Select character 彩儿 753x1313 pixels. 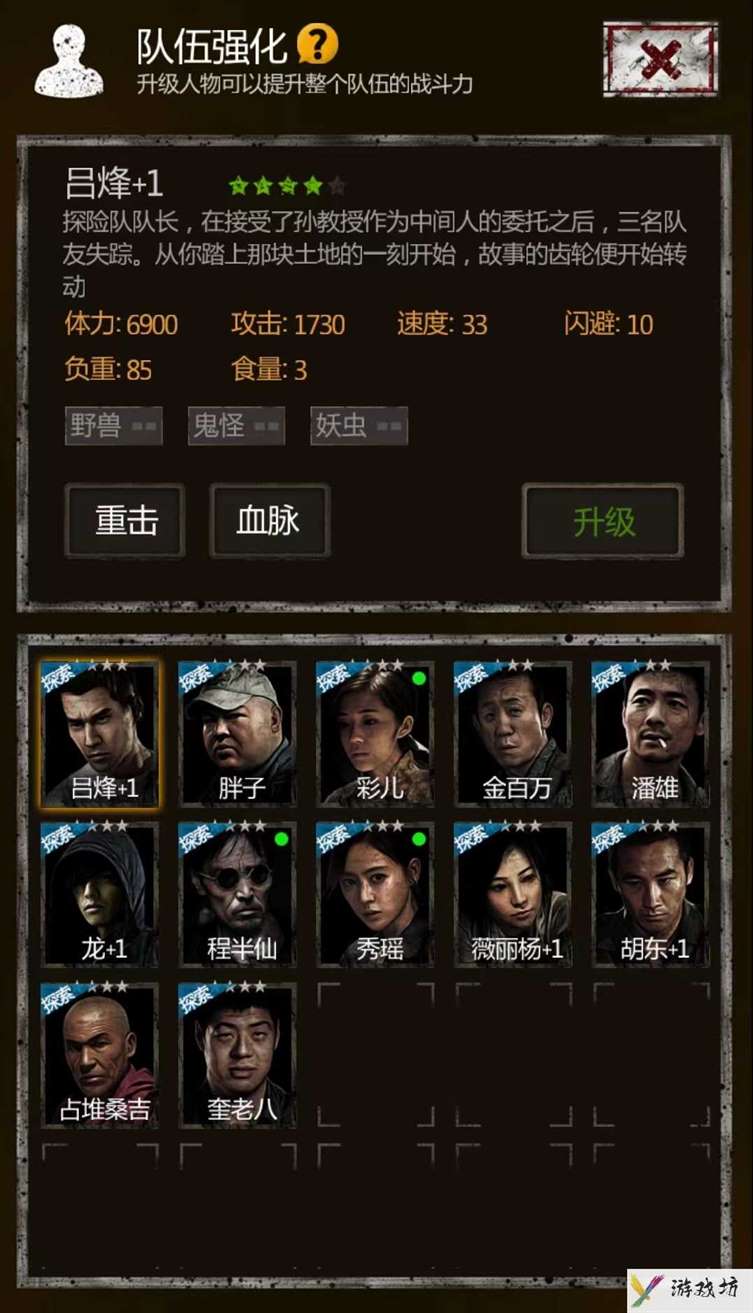pos(375,735)
